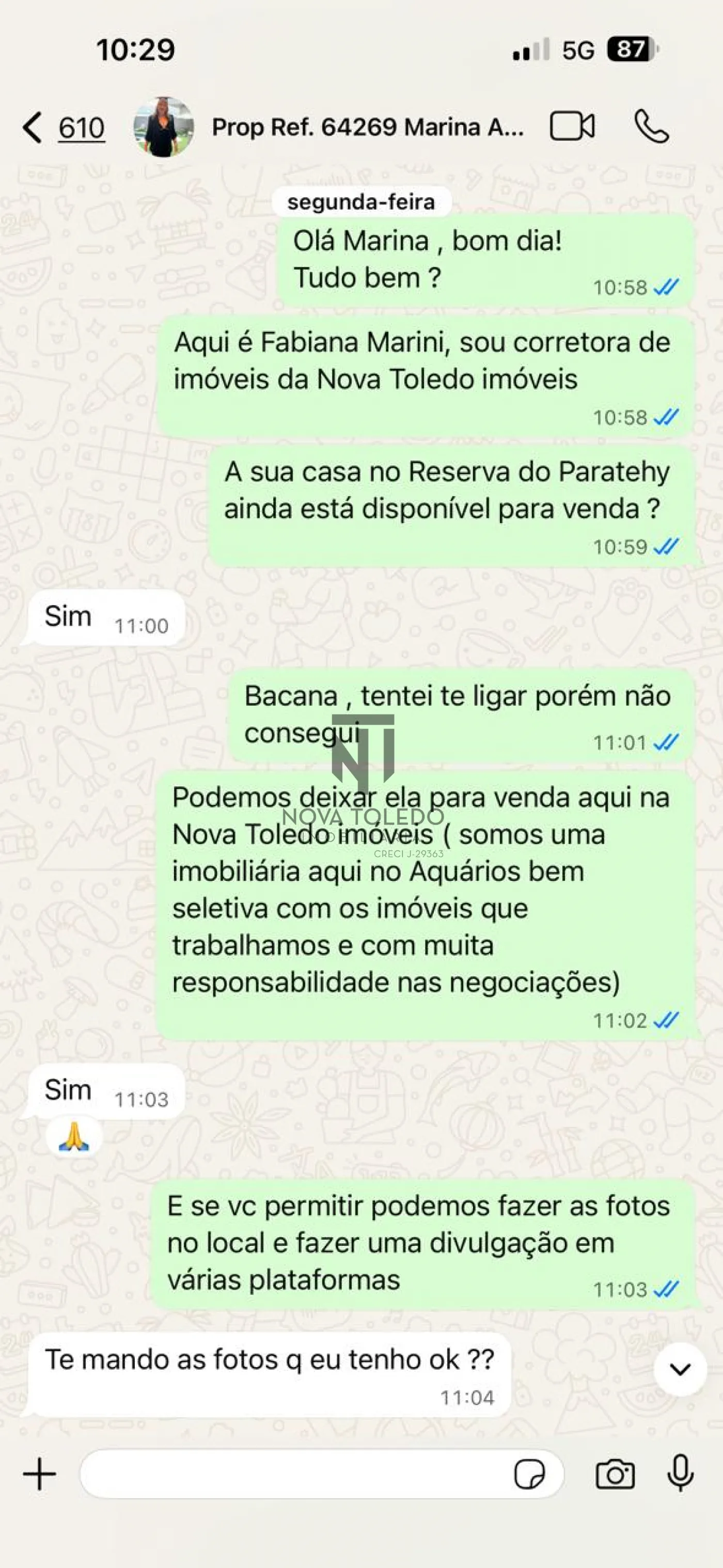723x1568 pixels.
Task: Jump to the latest messages
Action: pyautogui.click(x=680, y=1369)
